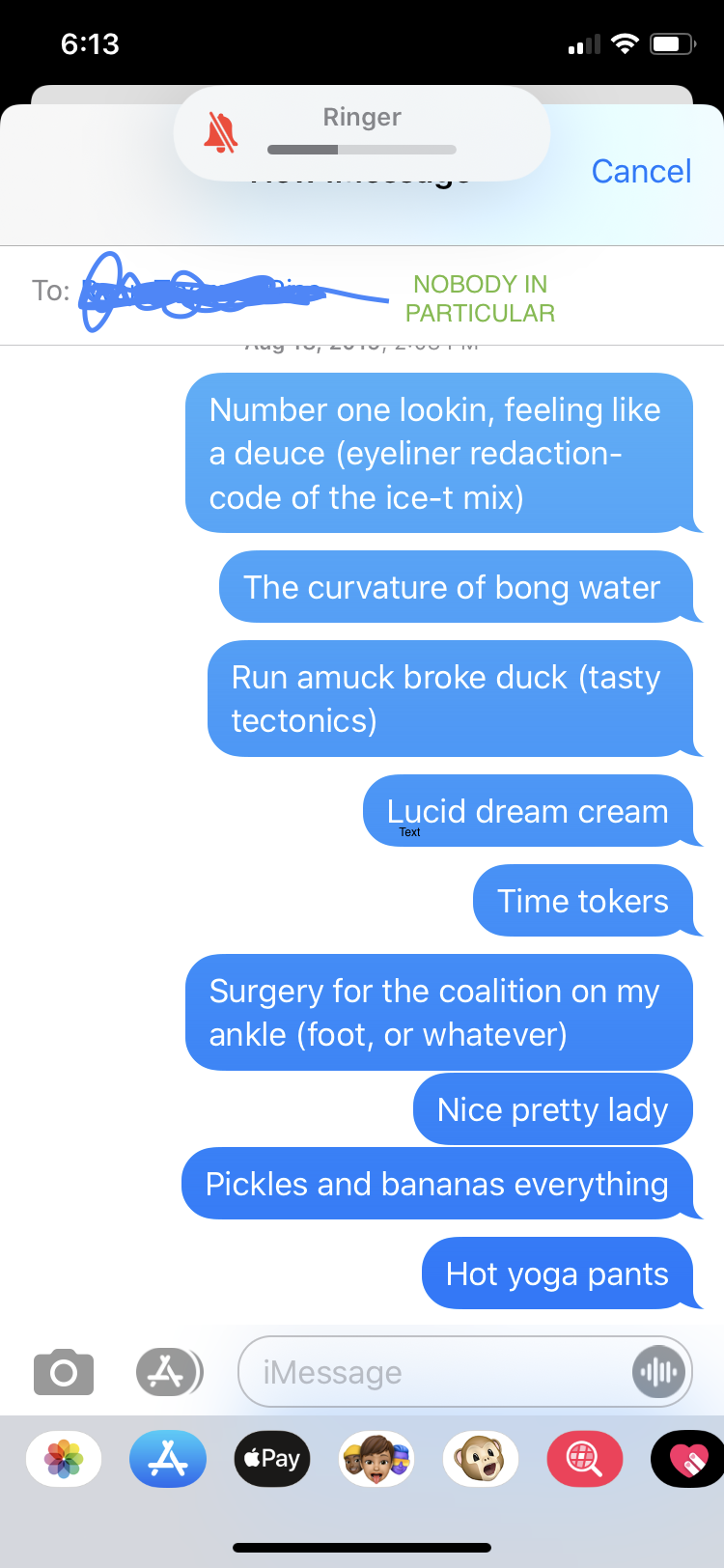This screenshot has height=1568, width=724.
Task: Toggle the App Store apps drawer icon
Action: pos(169,1372)
